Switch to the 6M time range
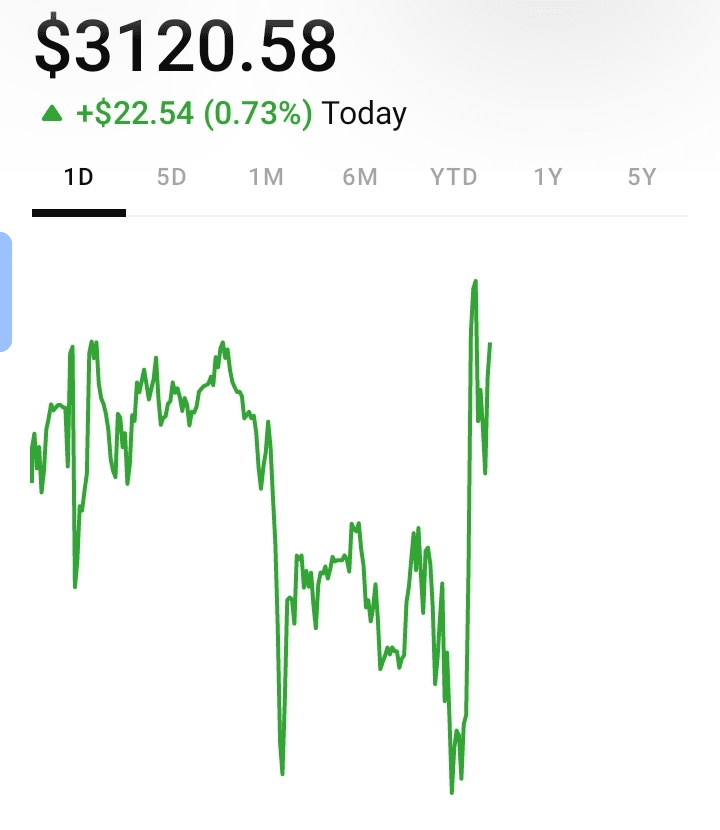Viewport: 720px width, 830px height. coord(360,178)
